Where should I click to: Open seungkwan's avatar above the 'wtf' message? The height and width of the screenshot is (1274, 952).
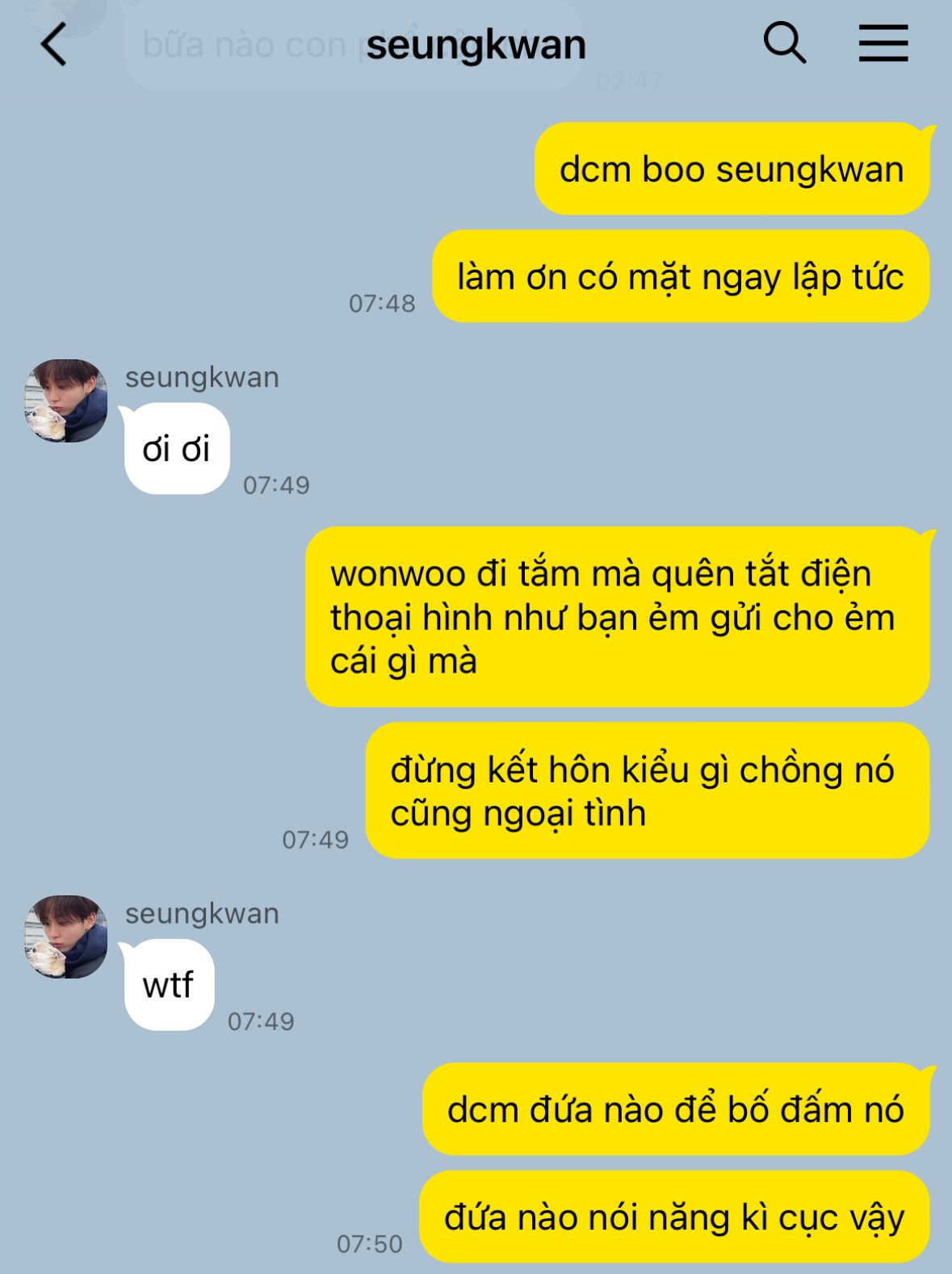pos(65,937)
